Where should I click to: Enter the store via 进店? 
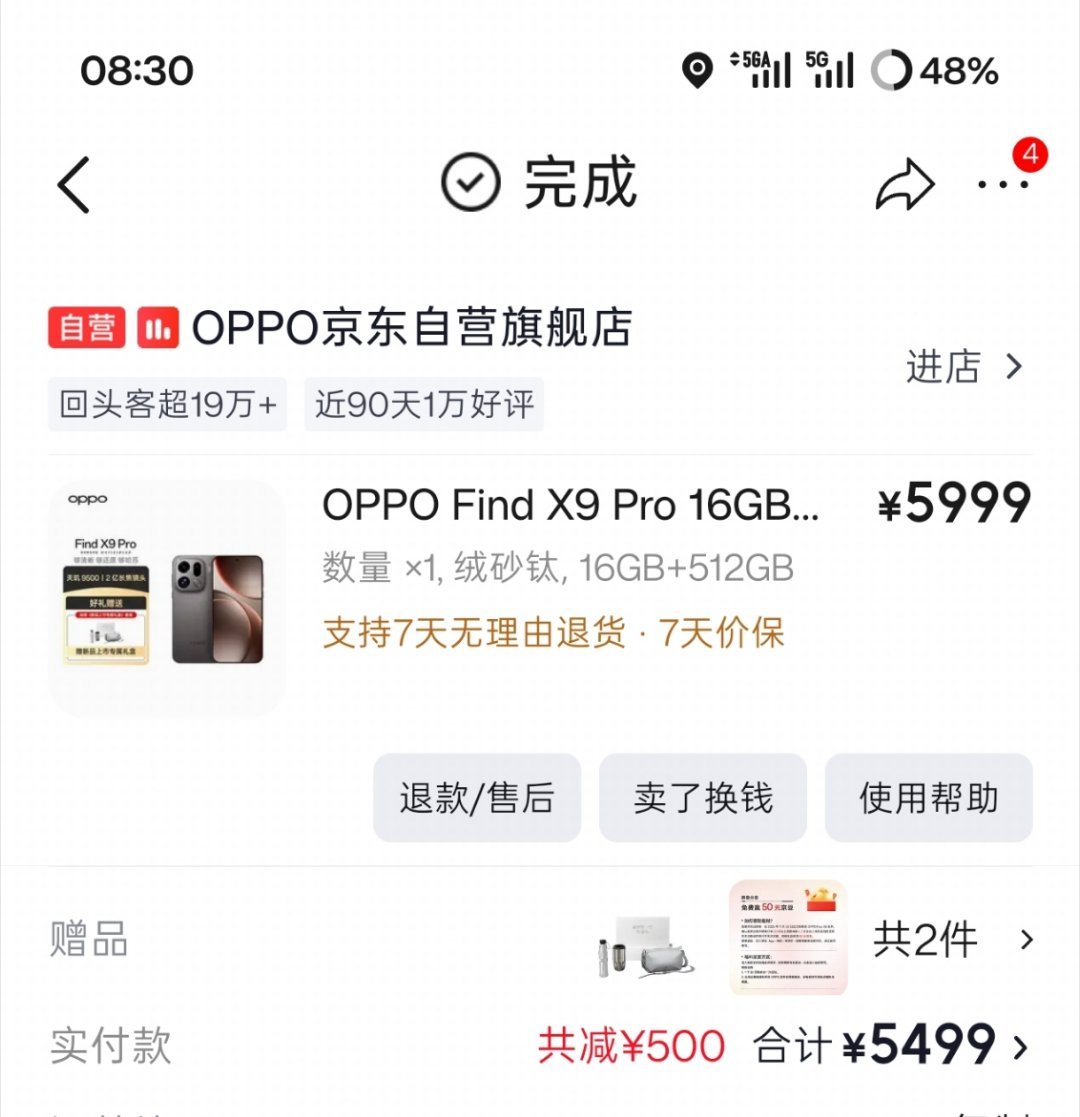(x=965, y=367)
